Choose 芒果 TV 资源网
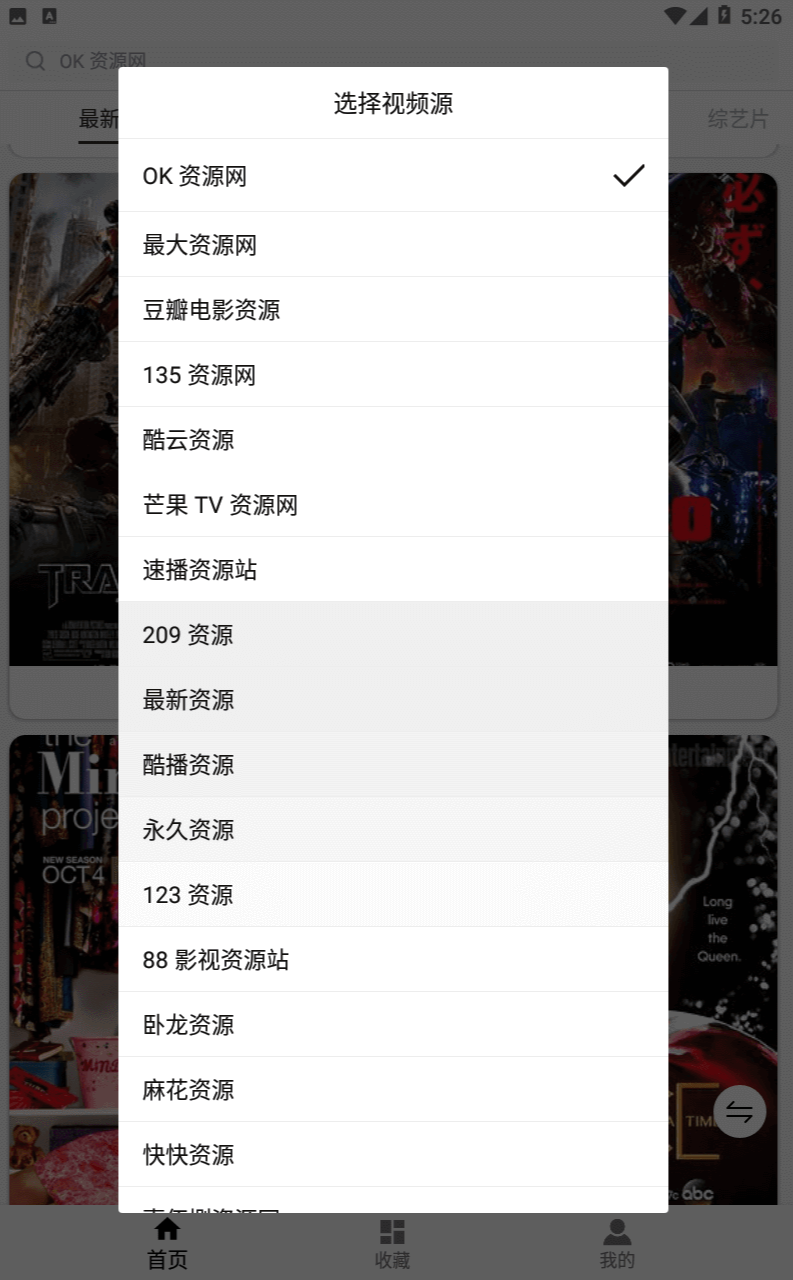This screenshot has height=1280, width=793. 393,505
